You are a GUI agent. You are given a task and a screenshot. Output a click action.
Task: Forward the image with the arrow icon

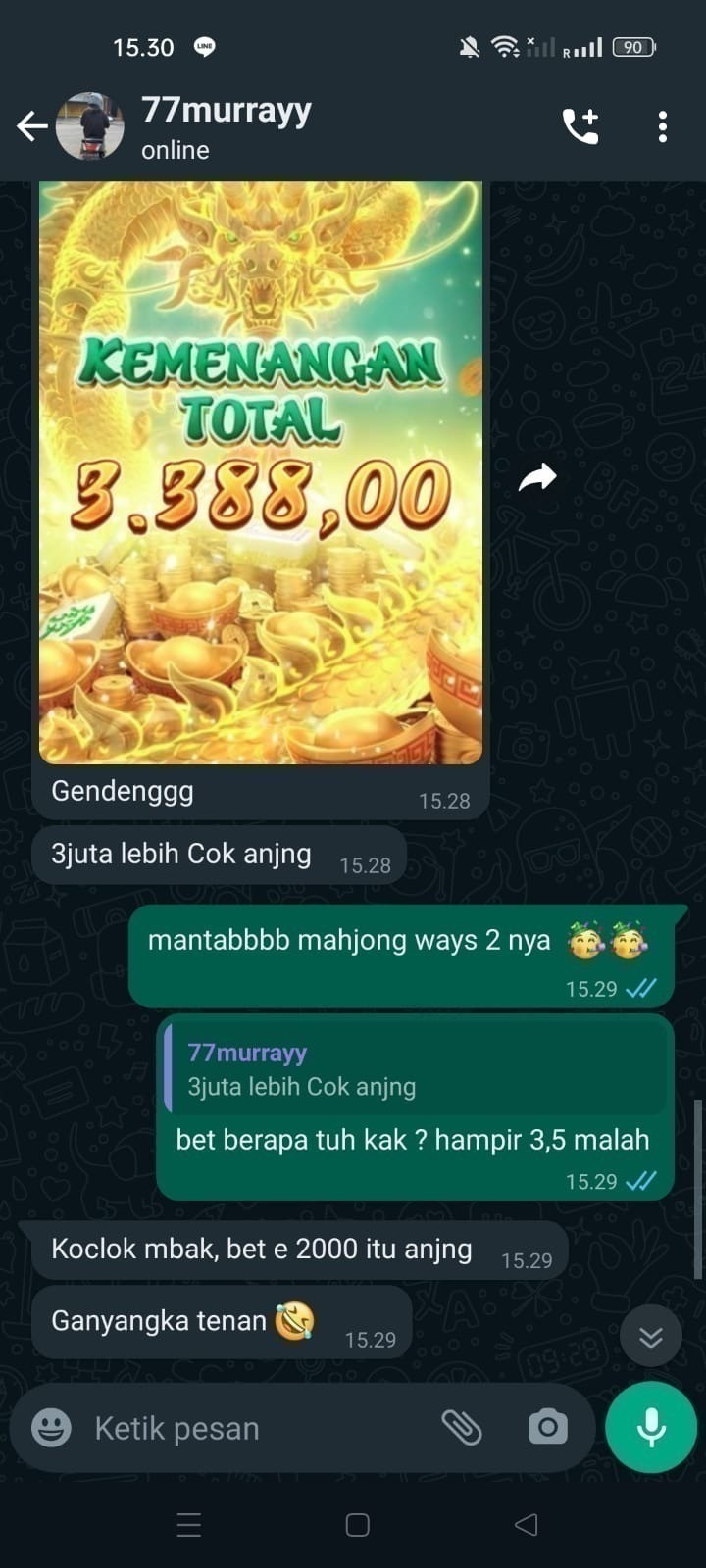pos(537,477)
